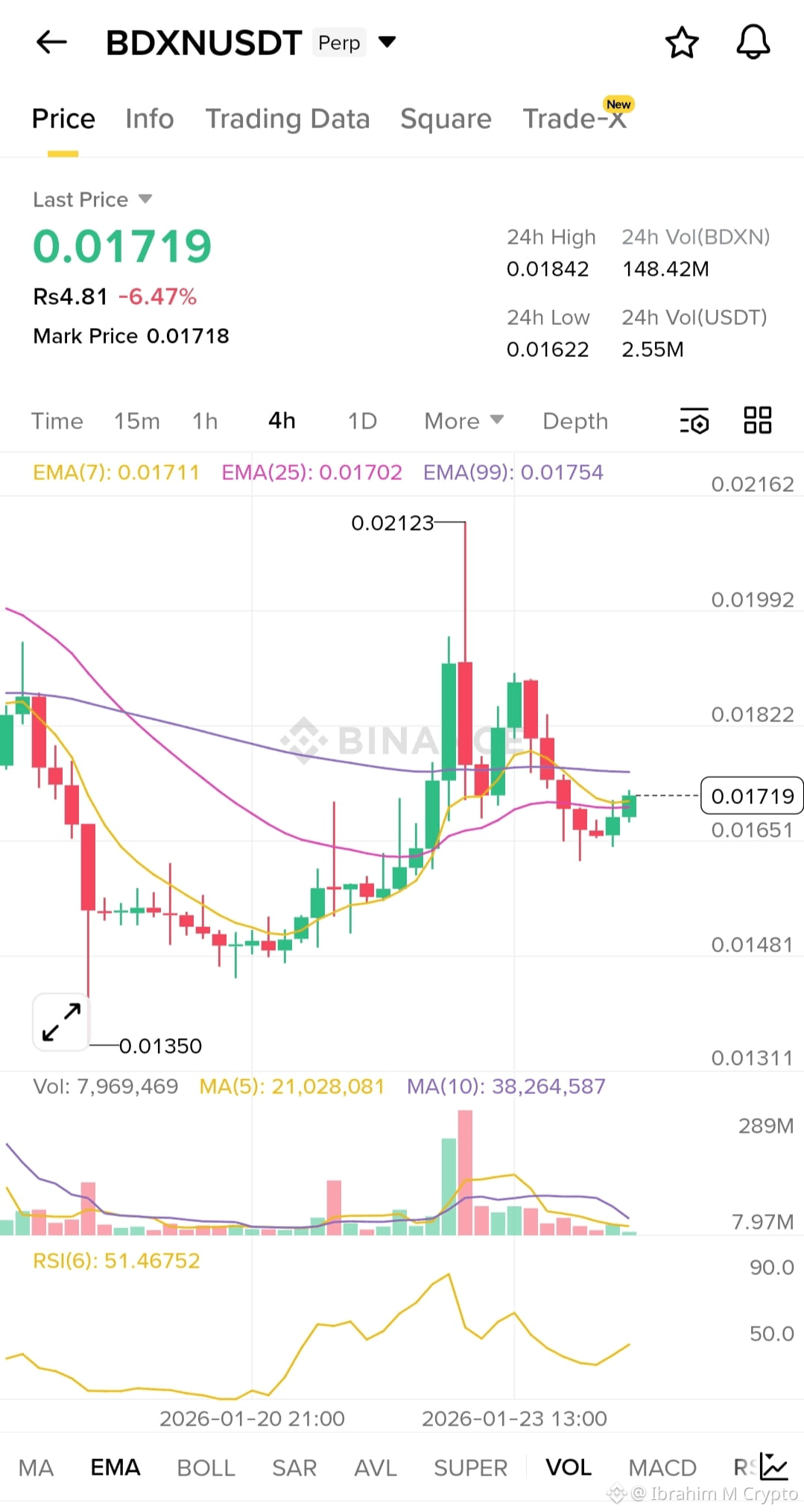Switch chart to 1D timeframe
This screenshot has width=804, height=1512.
tap(361, 421)
